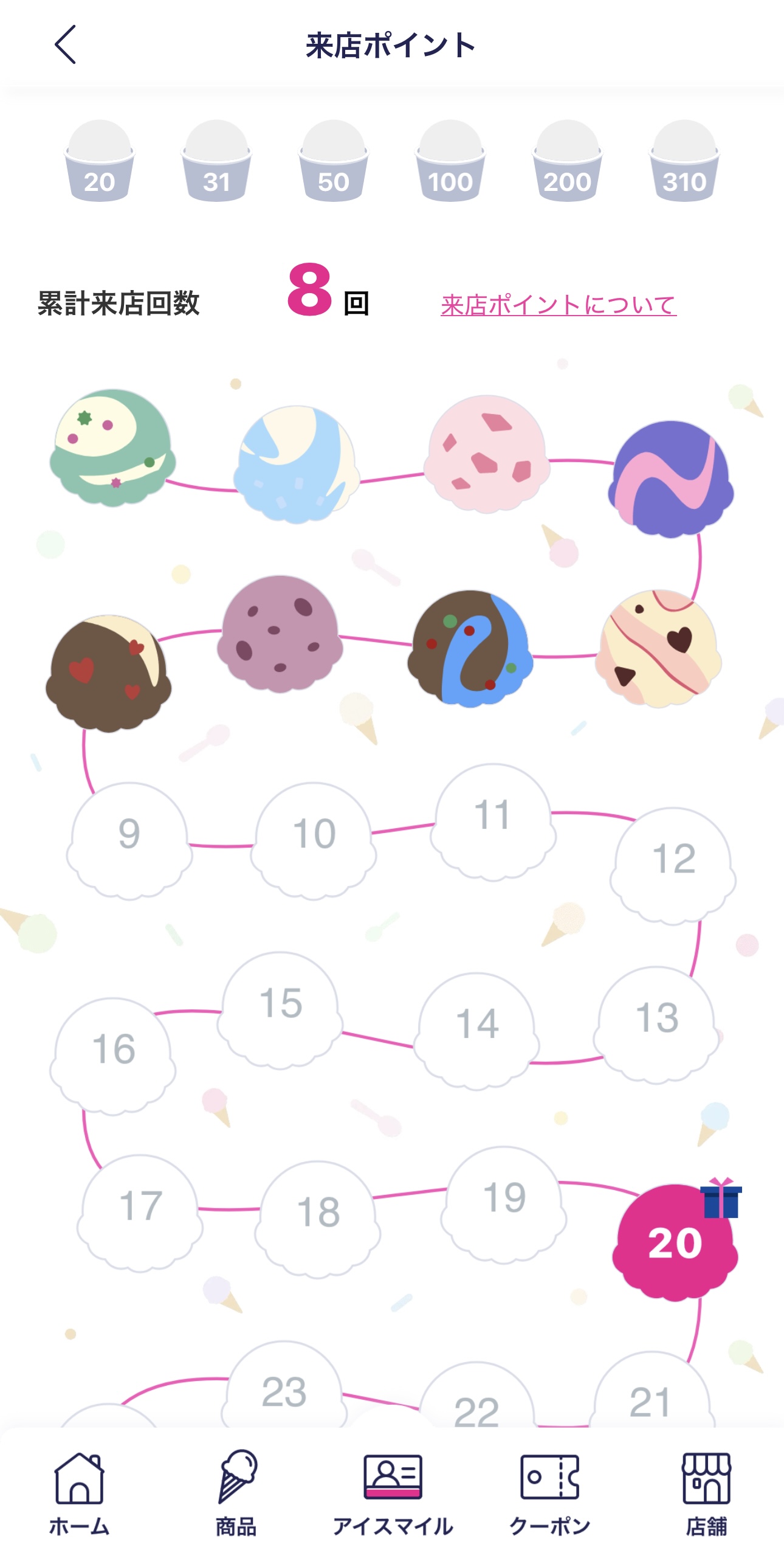Viewport: 784px width, 1567px height.
Task: Open the 店舗 tab
Action: point(706,1493)
